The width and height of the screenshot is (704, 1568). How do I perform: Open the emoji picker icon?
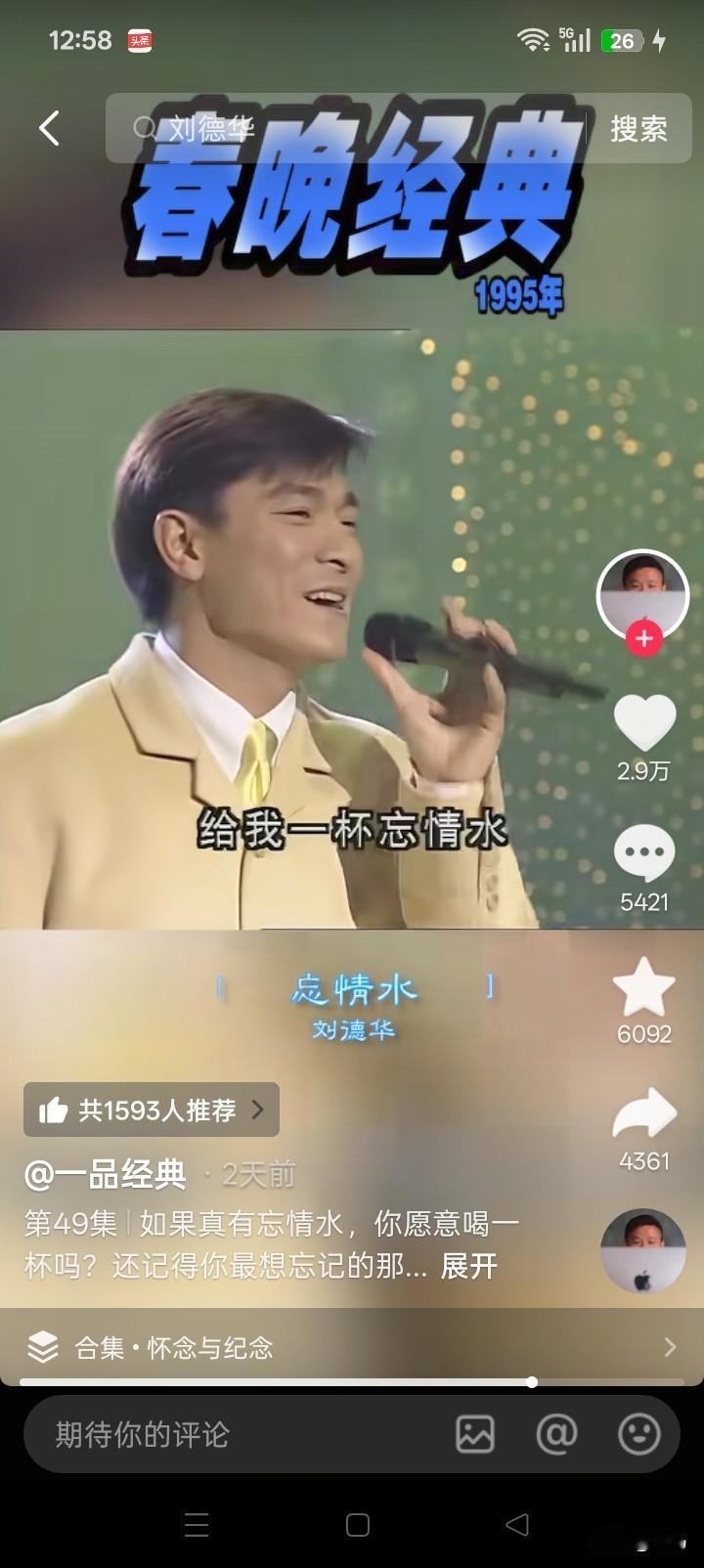coord(638,1434)
